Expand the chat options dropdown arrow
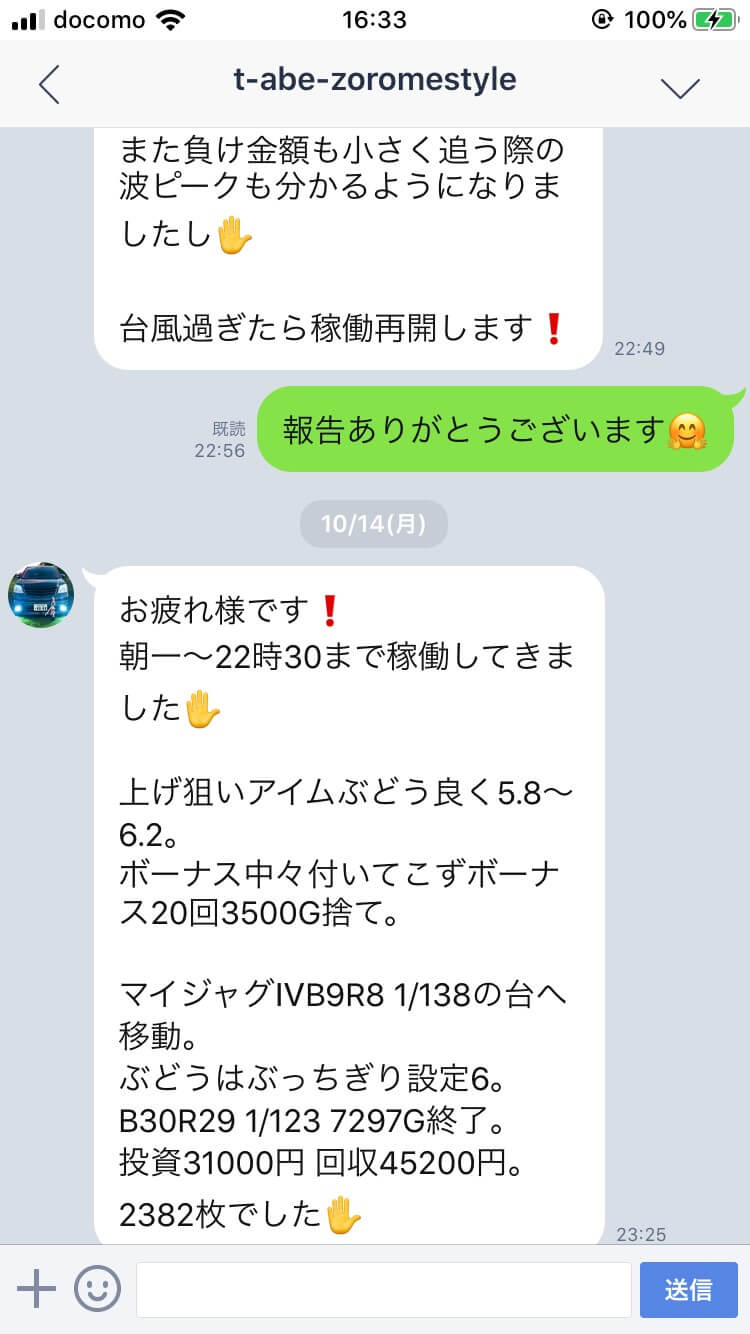Image resolution: width=750 pixels, height=1334 pixels. pos(680,87)
